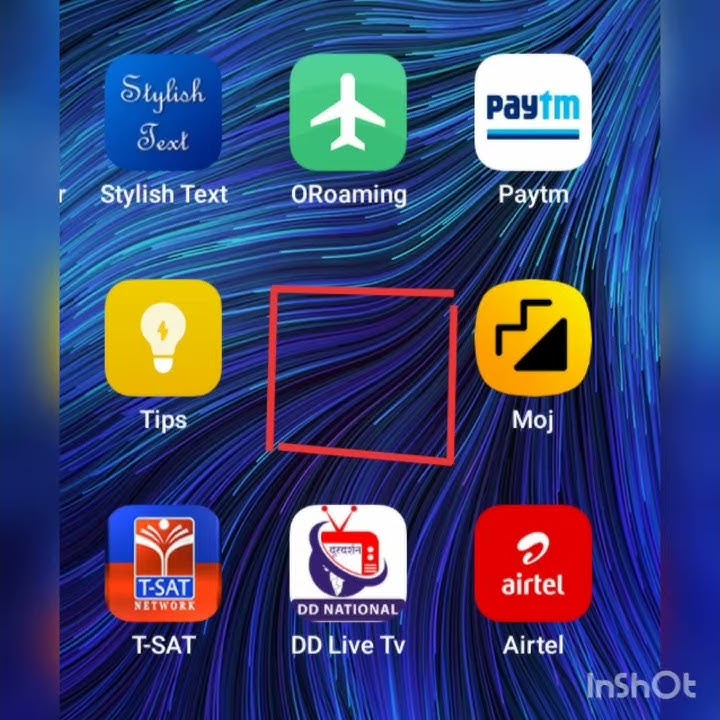Open the Stylish Text app
The height and width of the screenshot is (720, 720).
click(163, 113)
